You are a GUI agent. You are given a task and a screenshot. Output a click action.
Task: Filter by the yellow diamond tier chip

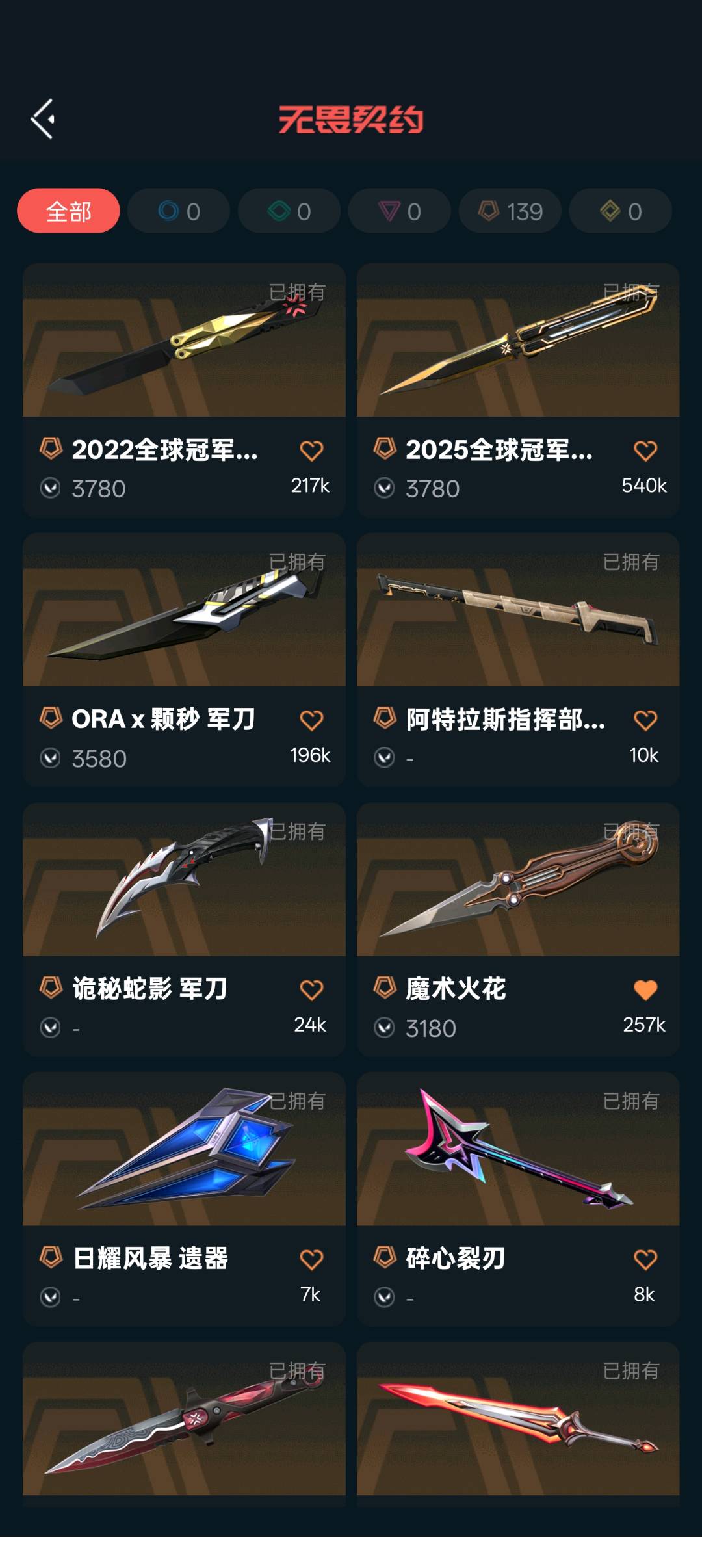[621, 211]
